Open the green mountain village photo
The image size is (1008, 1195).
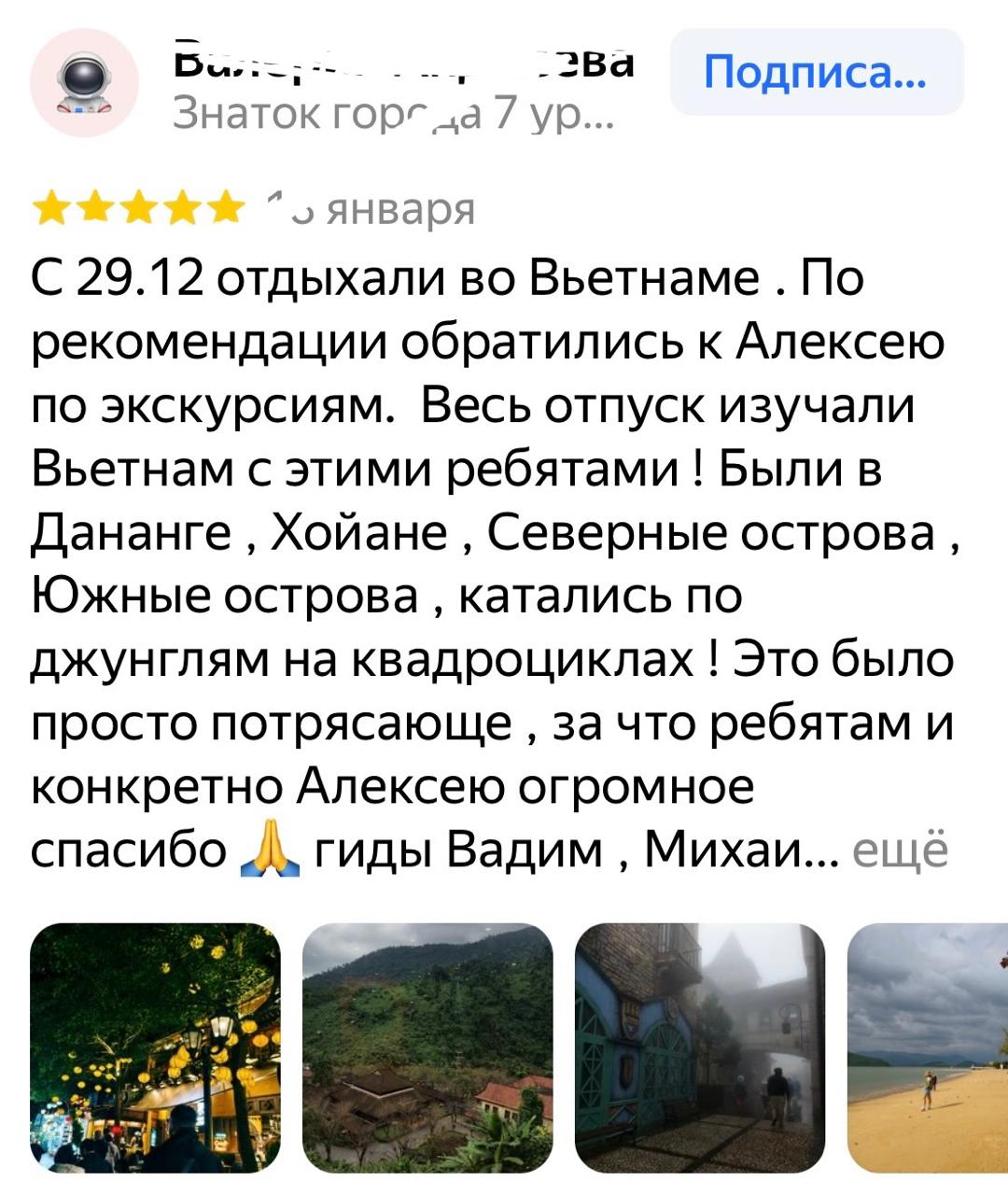click(427, 1047)
